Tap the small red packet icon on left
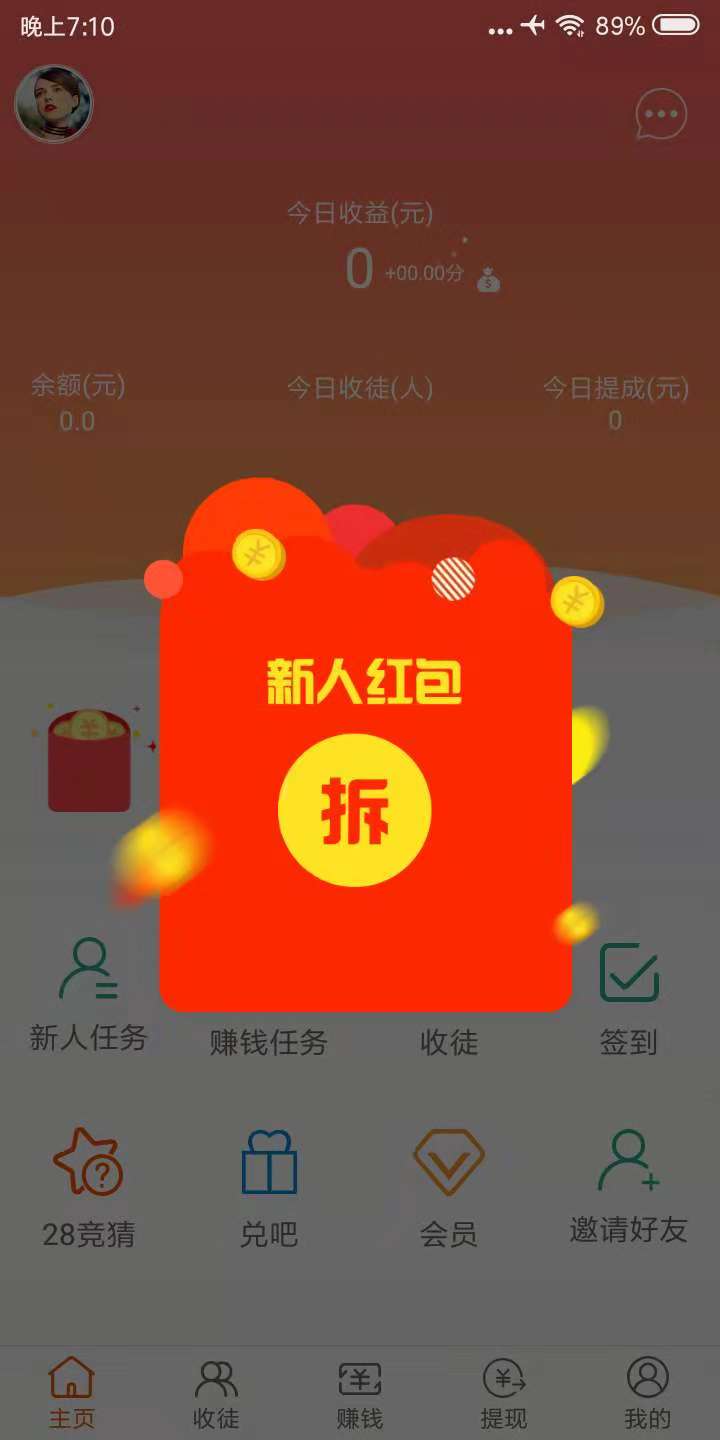 tap(90, 758)
